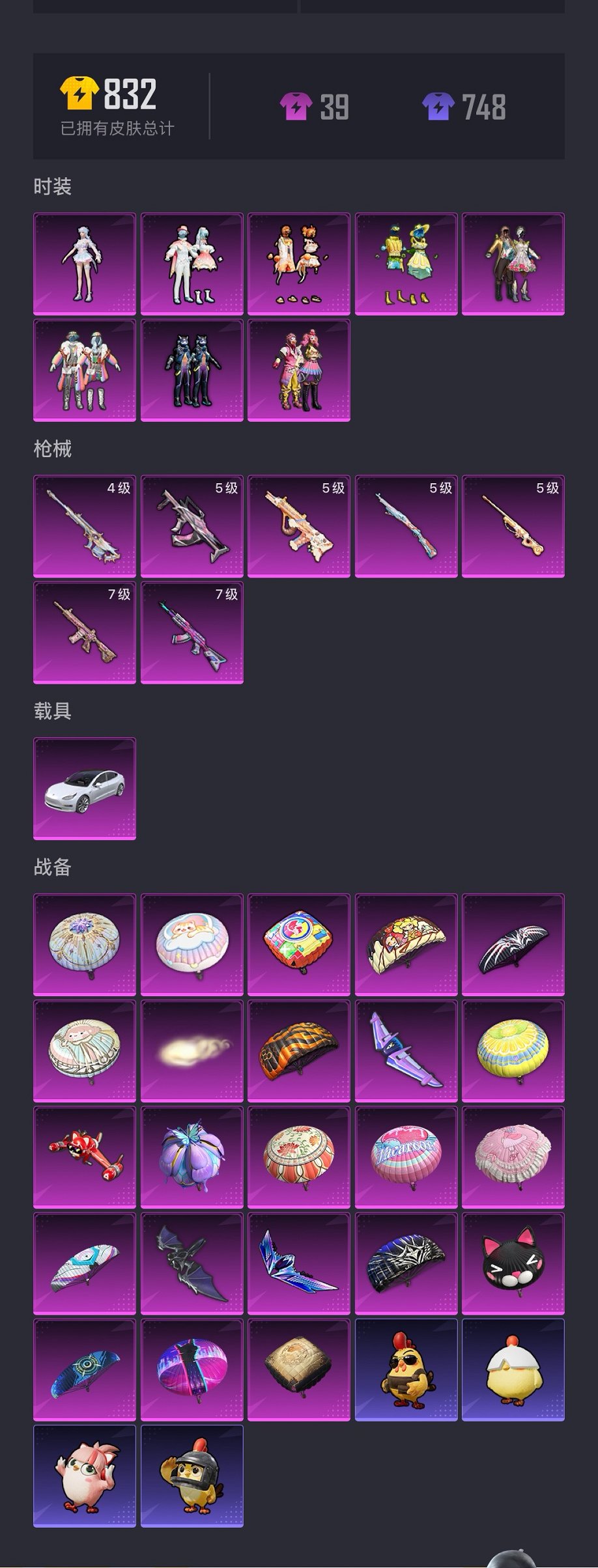This screenshot has width=598, height=1568.
Task: Select the orange tiger-stripe parachute skin
Action: coord(299,1051)
